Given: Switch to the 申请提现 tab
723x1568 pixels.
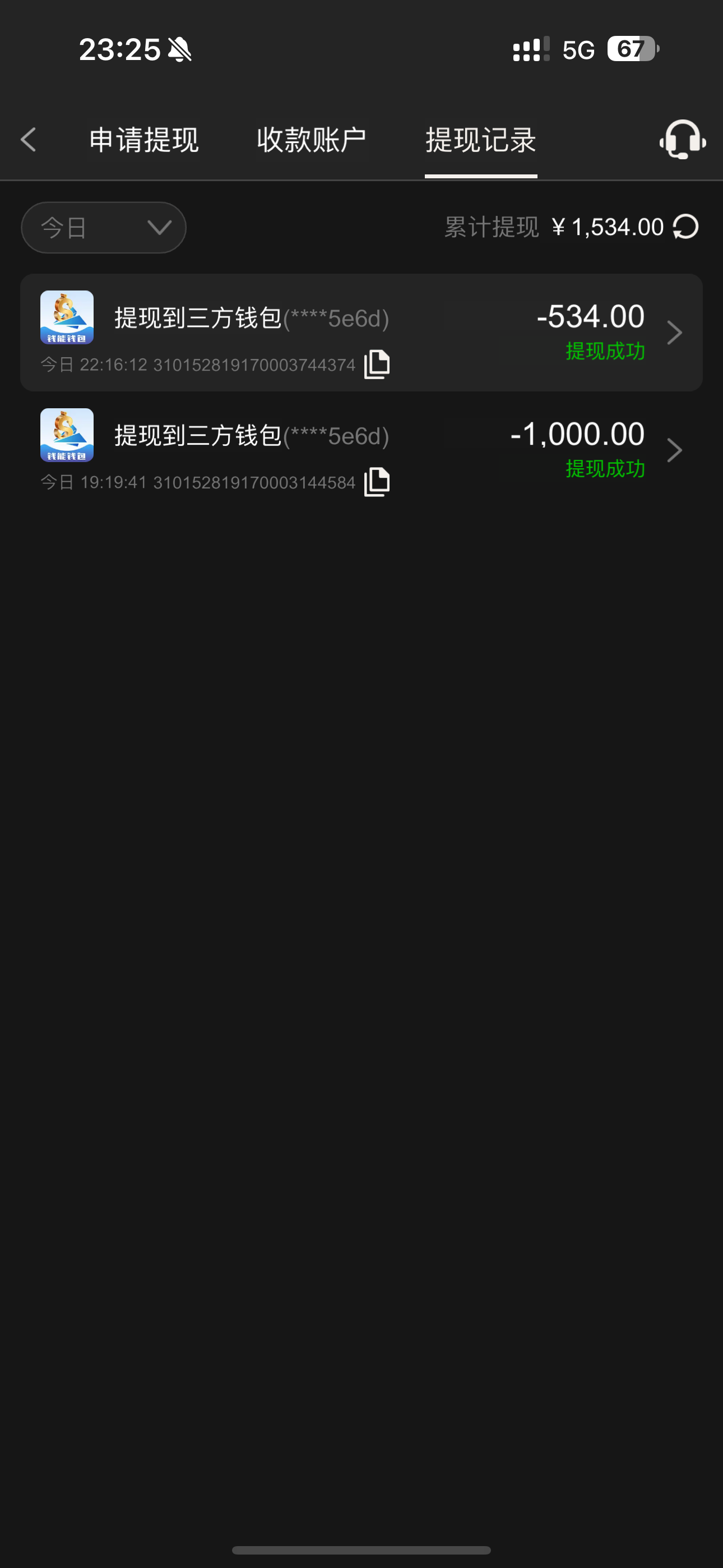Looking at the screenshot, I should (x=143, y=140).
